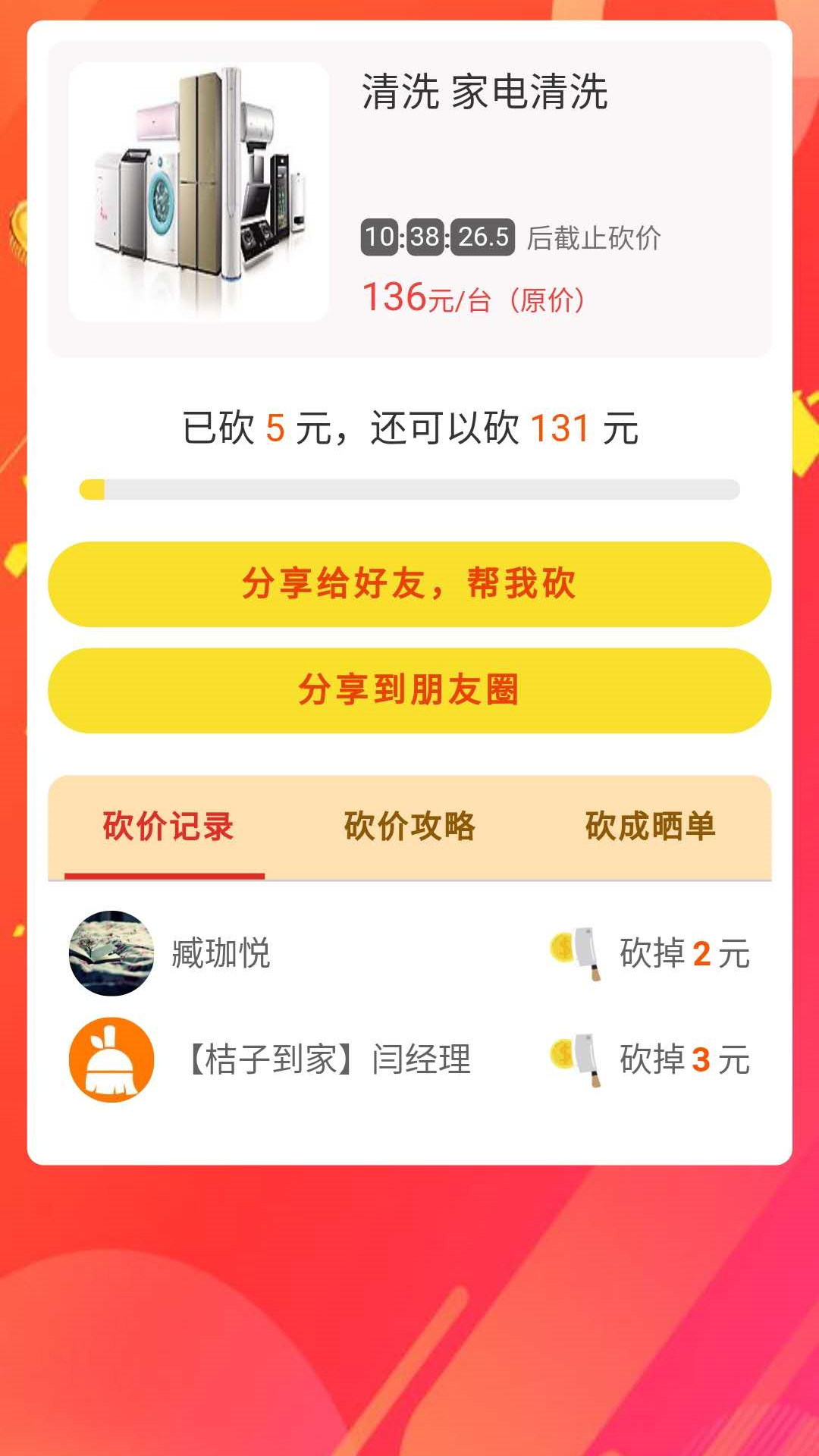Click the coin-knife icon beside 臧珈悦

(x=573, y=952)
